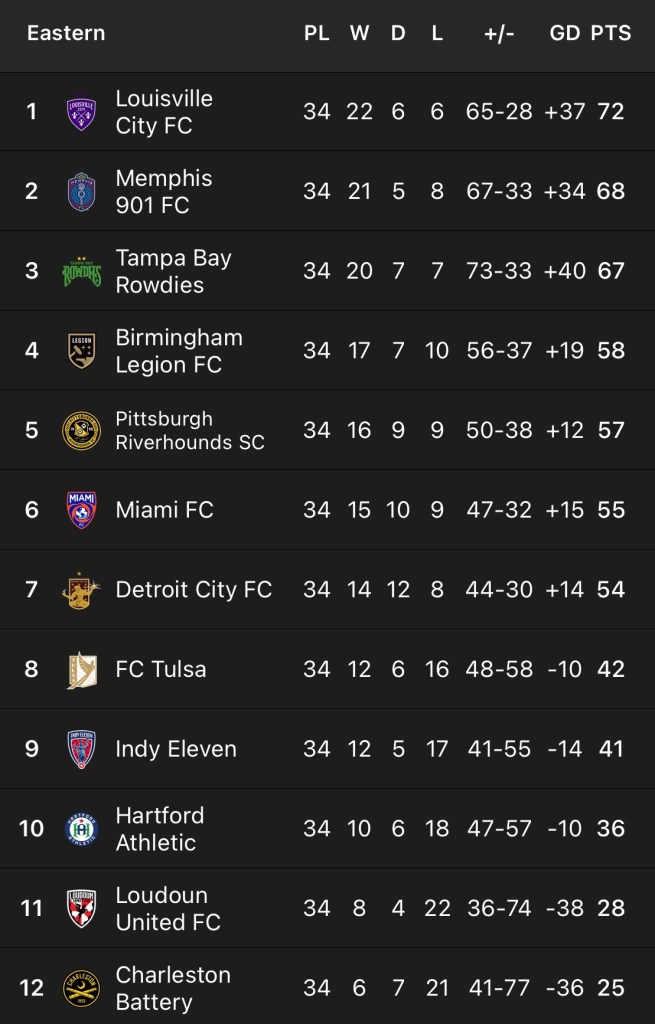Open Birmingham Legion FC team page

tap(178, 351)
